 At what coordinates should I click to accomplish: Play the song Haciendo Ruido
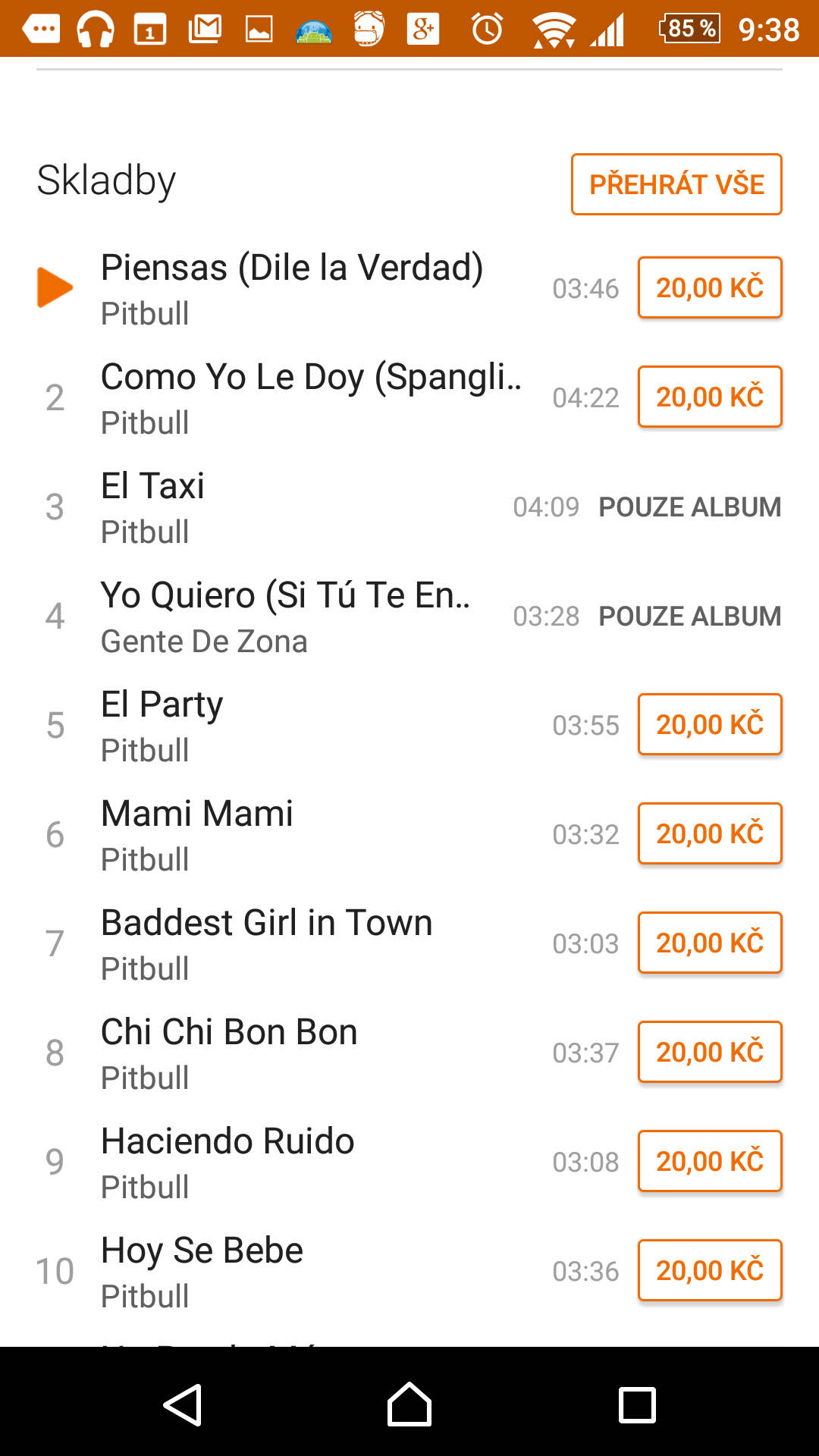pos(303,1162)
